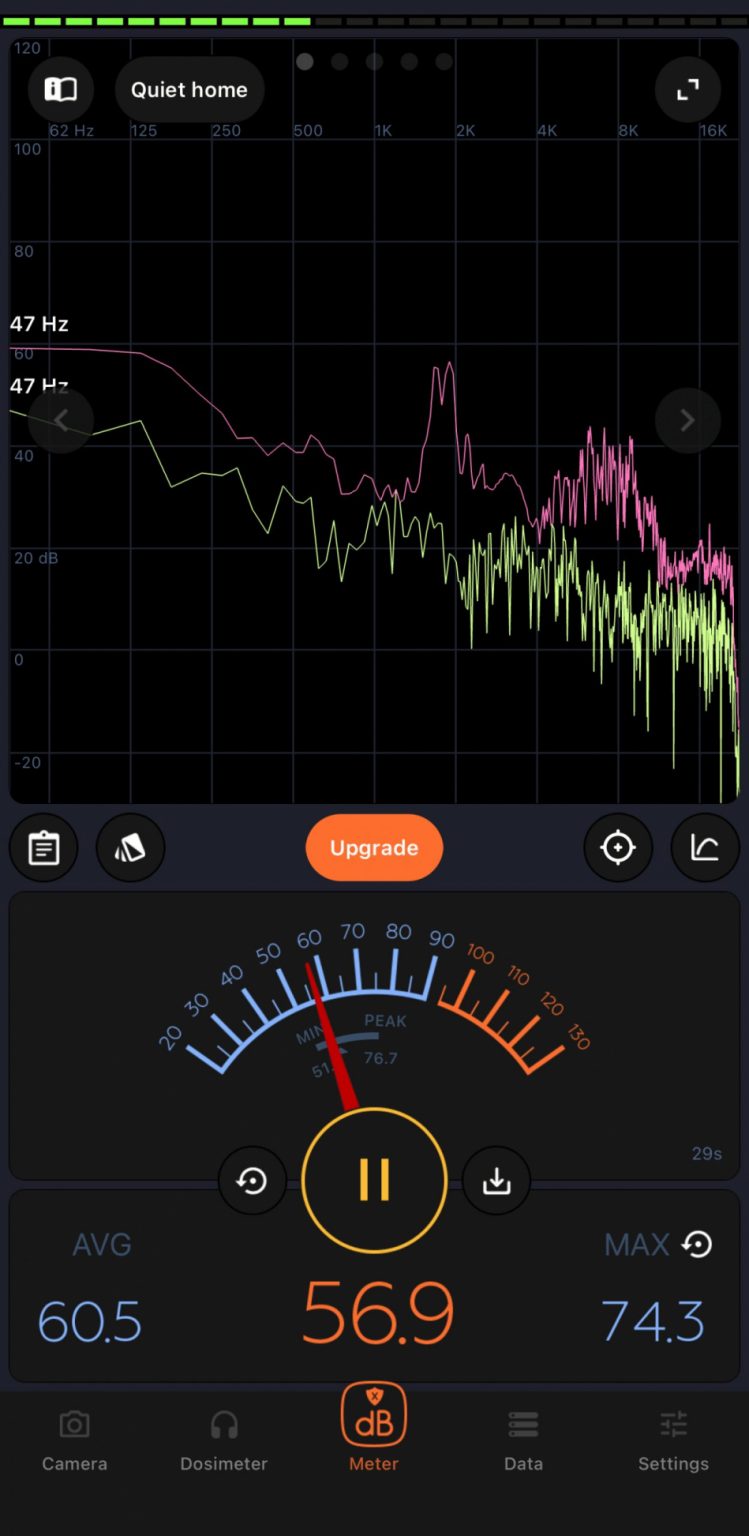Open the calibration target icon

(618, 848)
